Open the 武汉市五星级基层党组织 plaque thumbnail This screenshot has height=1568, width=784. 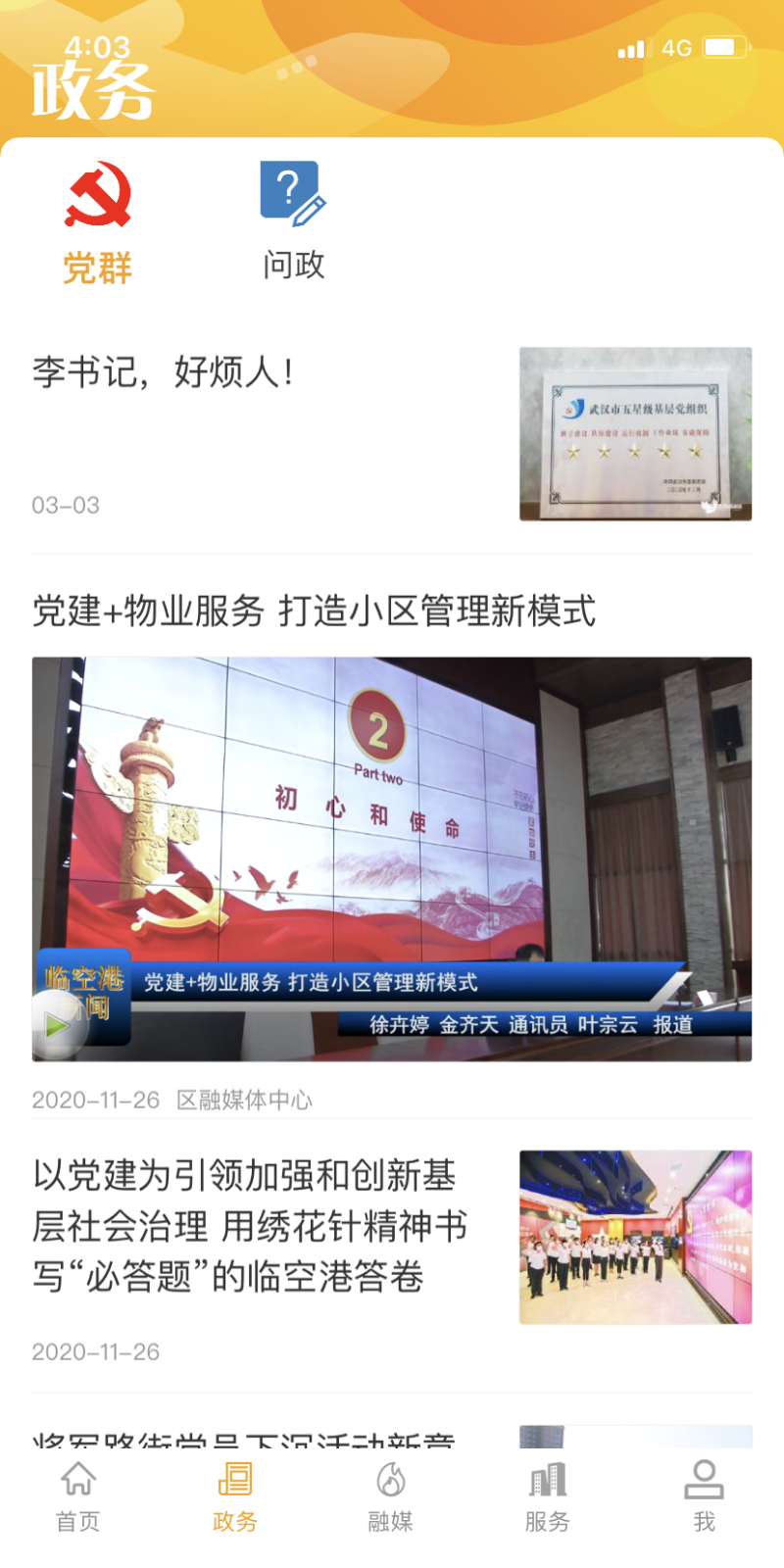[x=635, y=433]
